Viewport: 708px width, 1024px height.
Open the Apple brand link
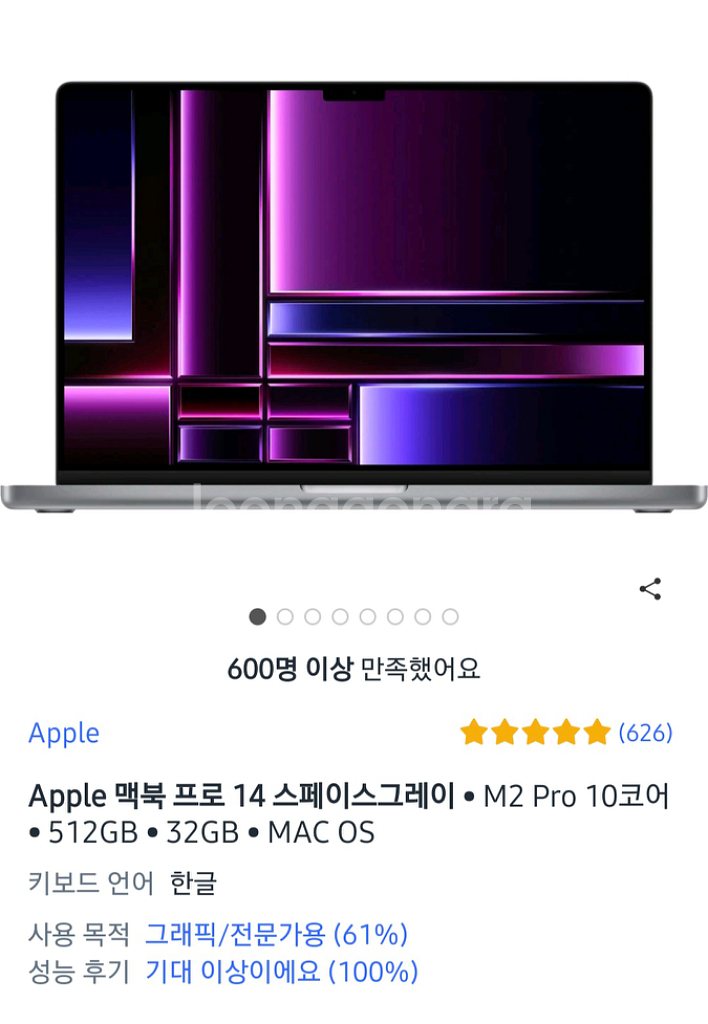tap(64, 733)
